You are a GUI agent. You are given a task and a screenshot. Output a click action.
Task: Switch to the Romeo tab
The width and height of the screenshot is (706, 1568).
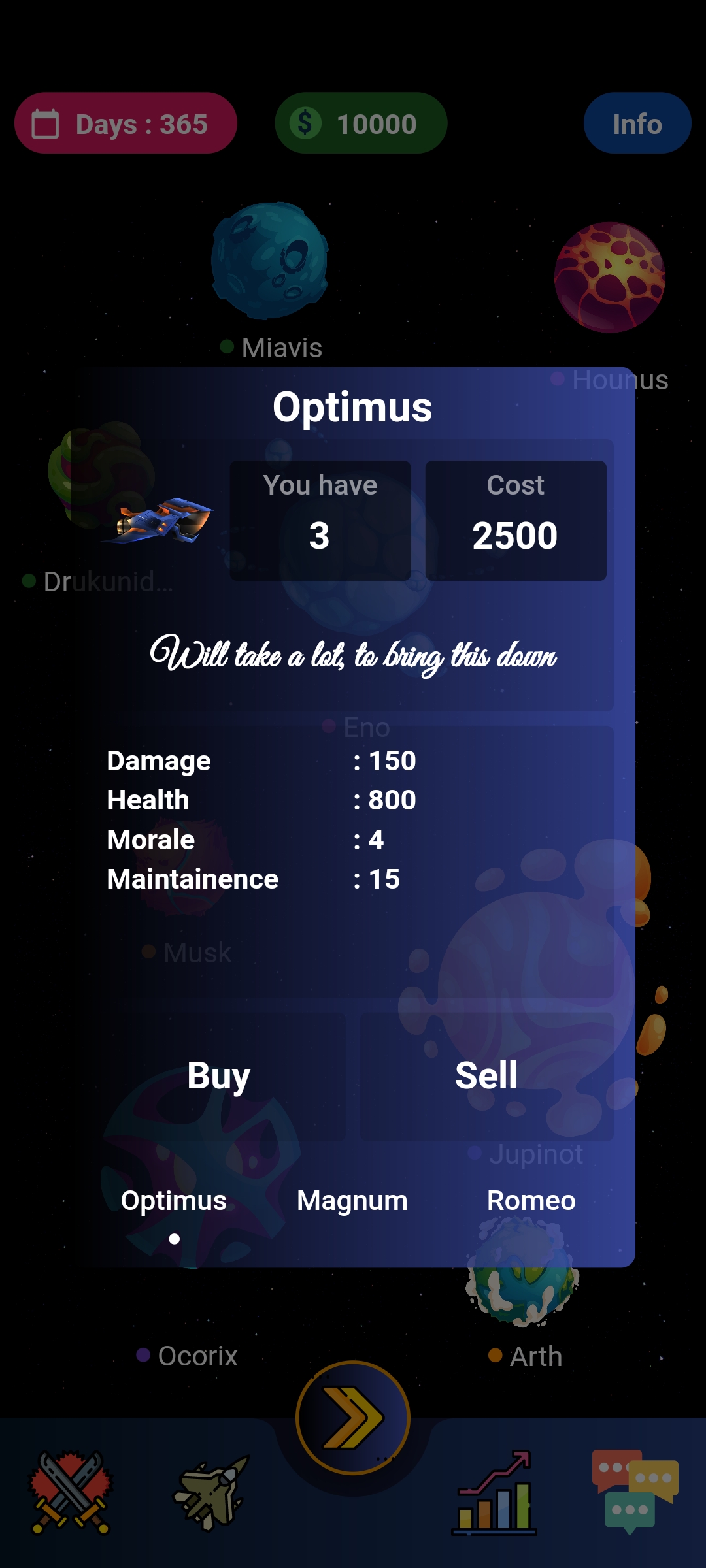tap(531, 1201)
